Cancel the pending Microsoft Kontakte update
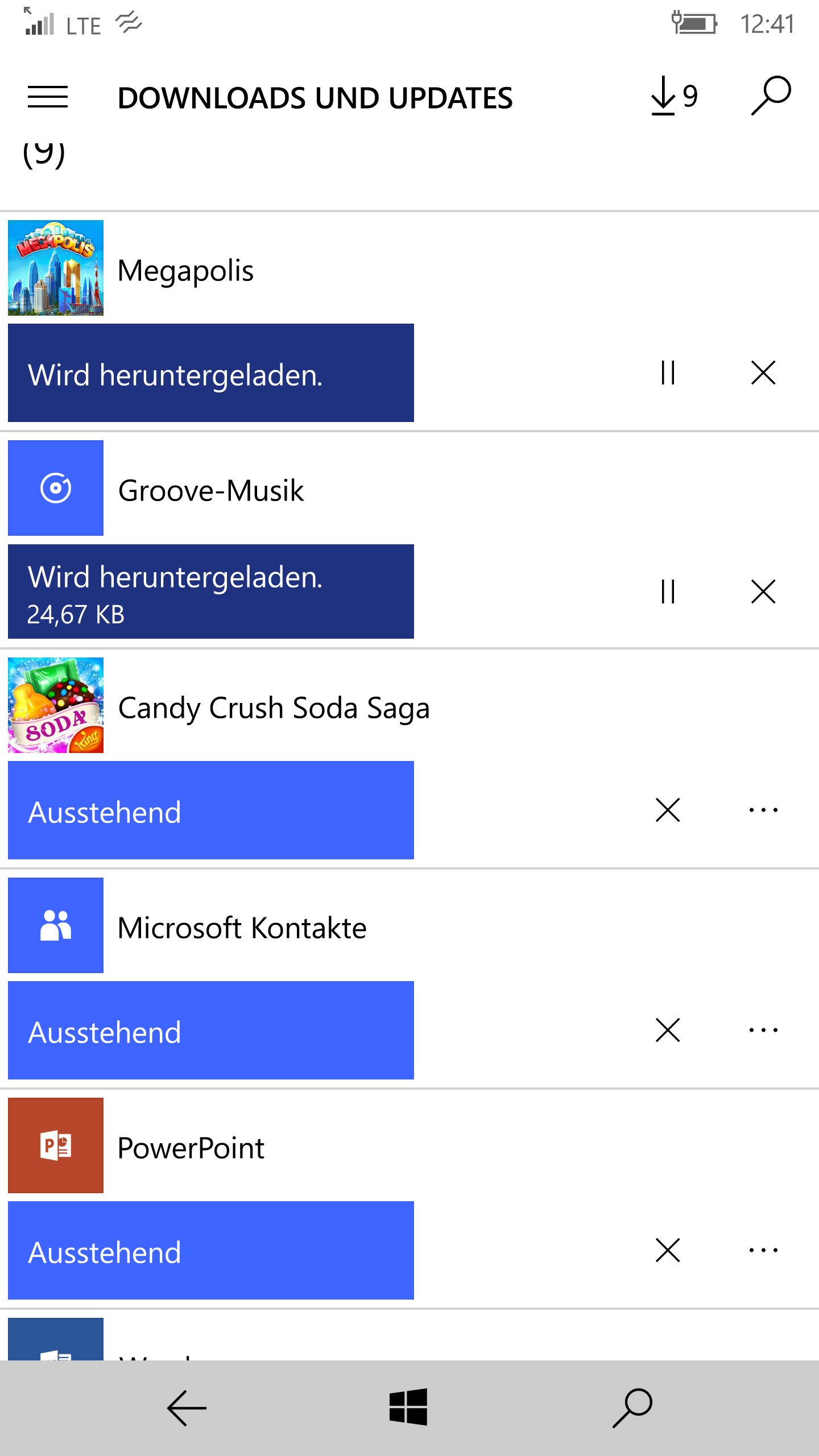The image size is (819, 1456). coord(668,1030)
